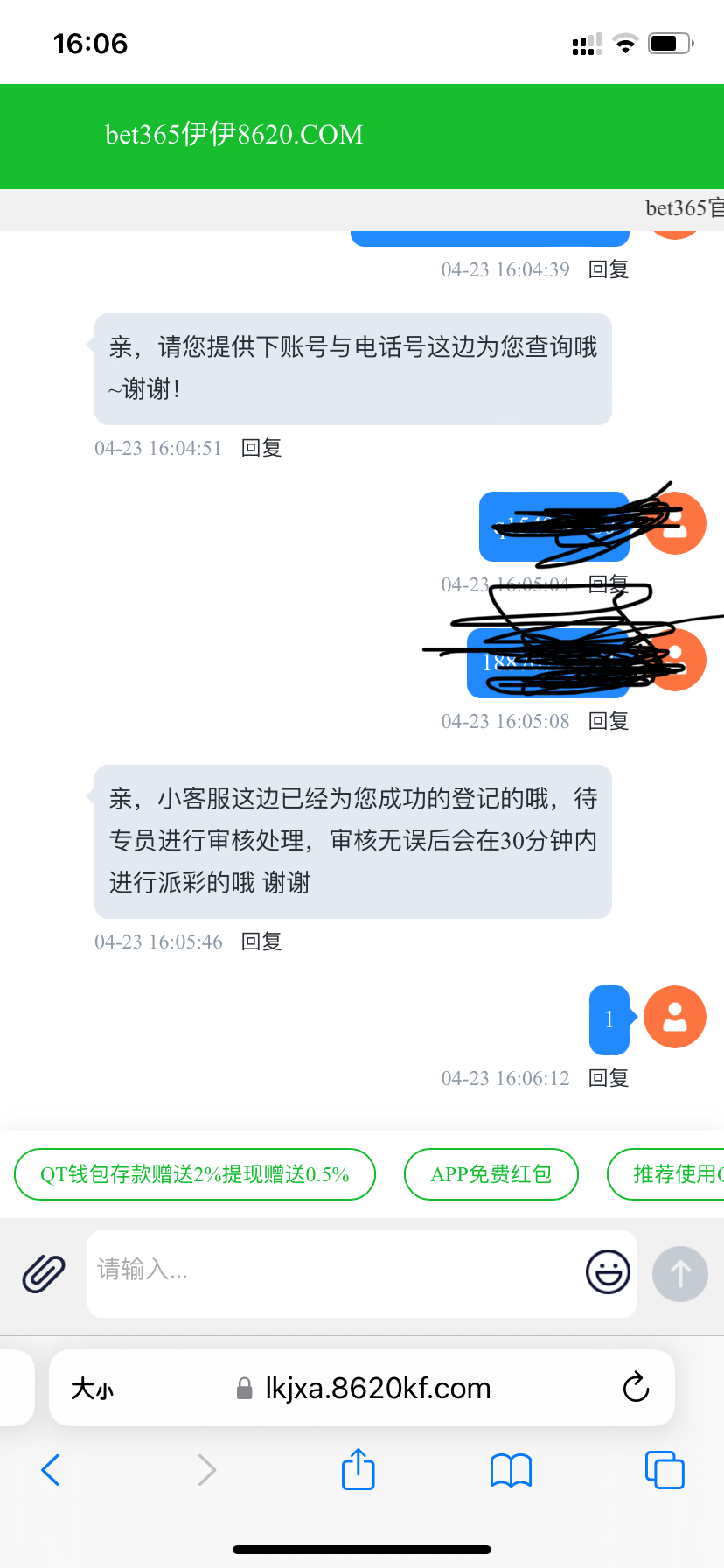Image resolution: width=724 pixels, height=1568 pixels.
Task: Tap 回复 next to the 16:05:08 timestamp
Action: (x=609, y=721)
